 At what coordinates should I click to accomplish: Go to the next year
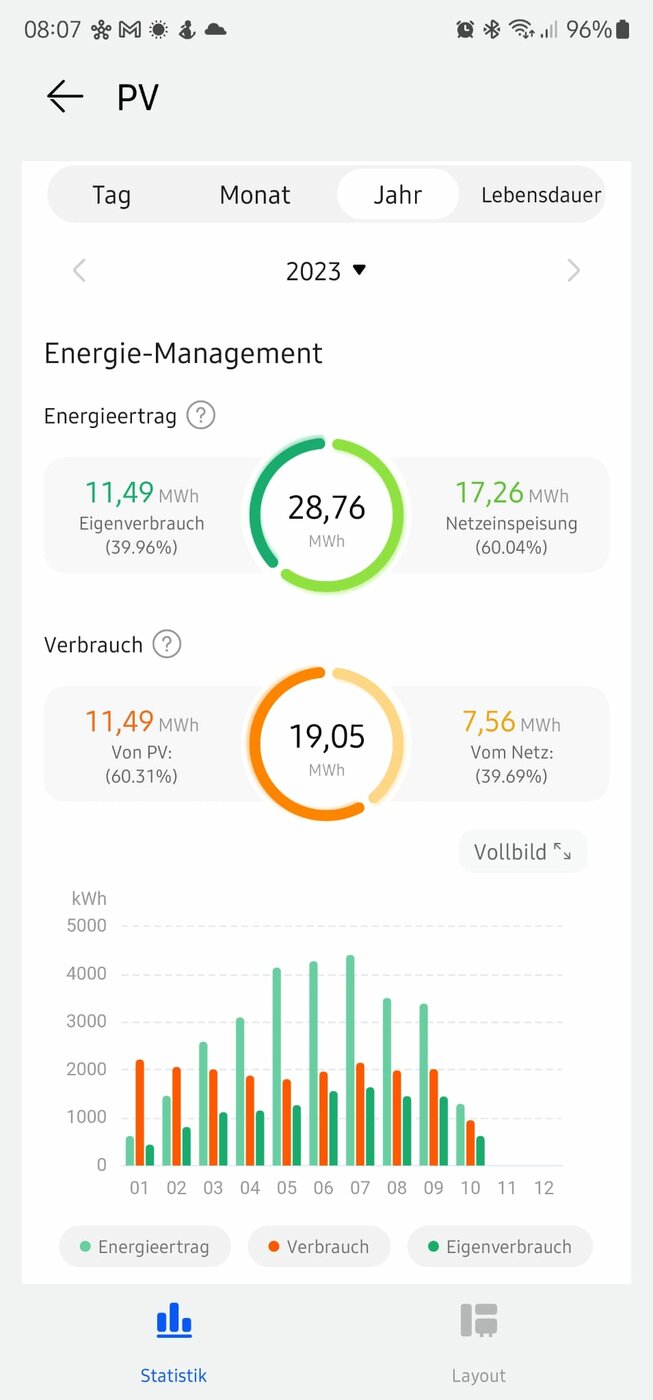pyautogui.click(x=573, y=271)
